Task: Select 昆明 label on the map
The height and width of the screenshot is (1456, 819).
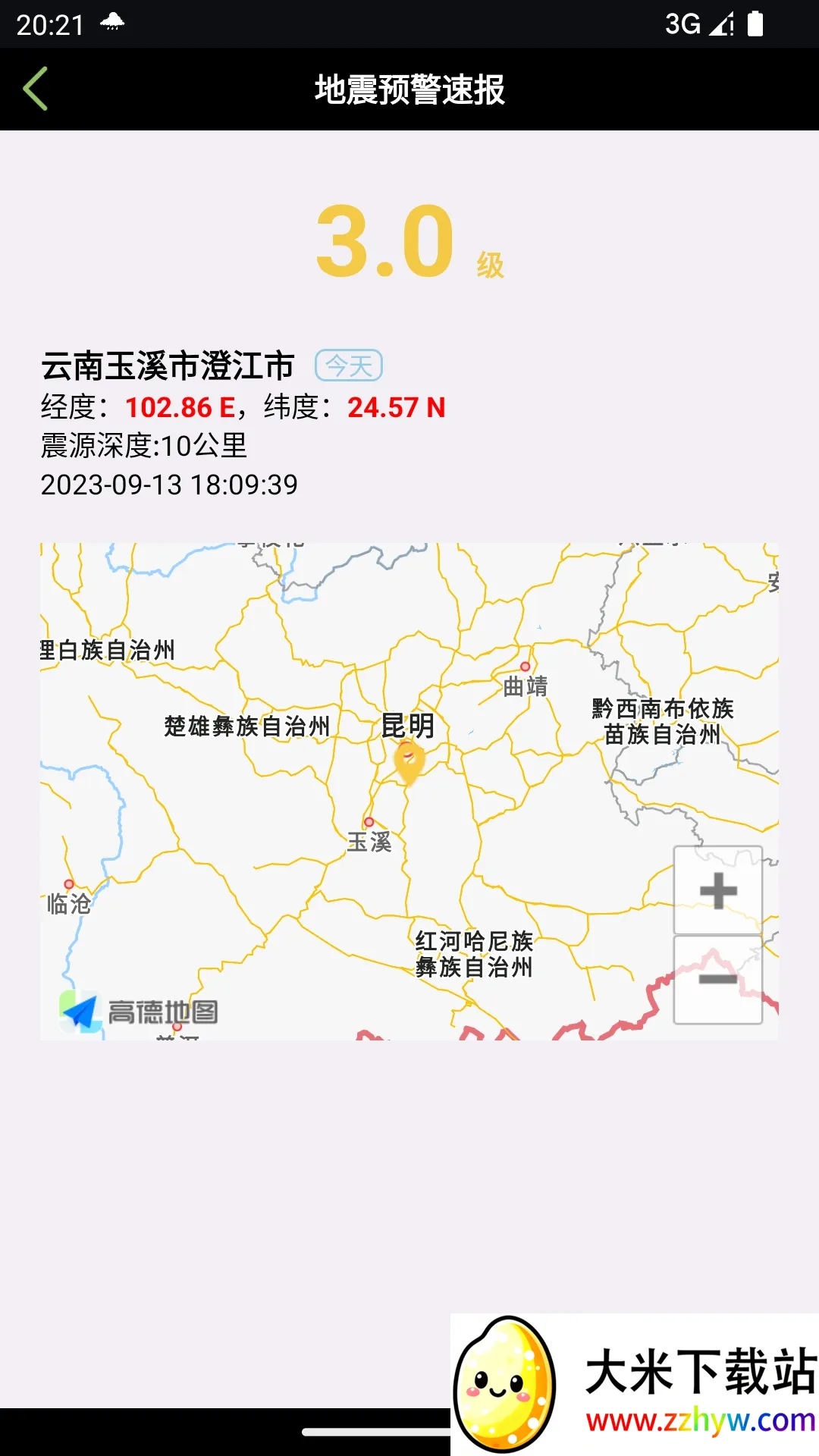Action: pyautogui.click(x=409, y=726)
